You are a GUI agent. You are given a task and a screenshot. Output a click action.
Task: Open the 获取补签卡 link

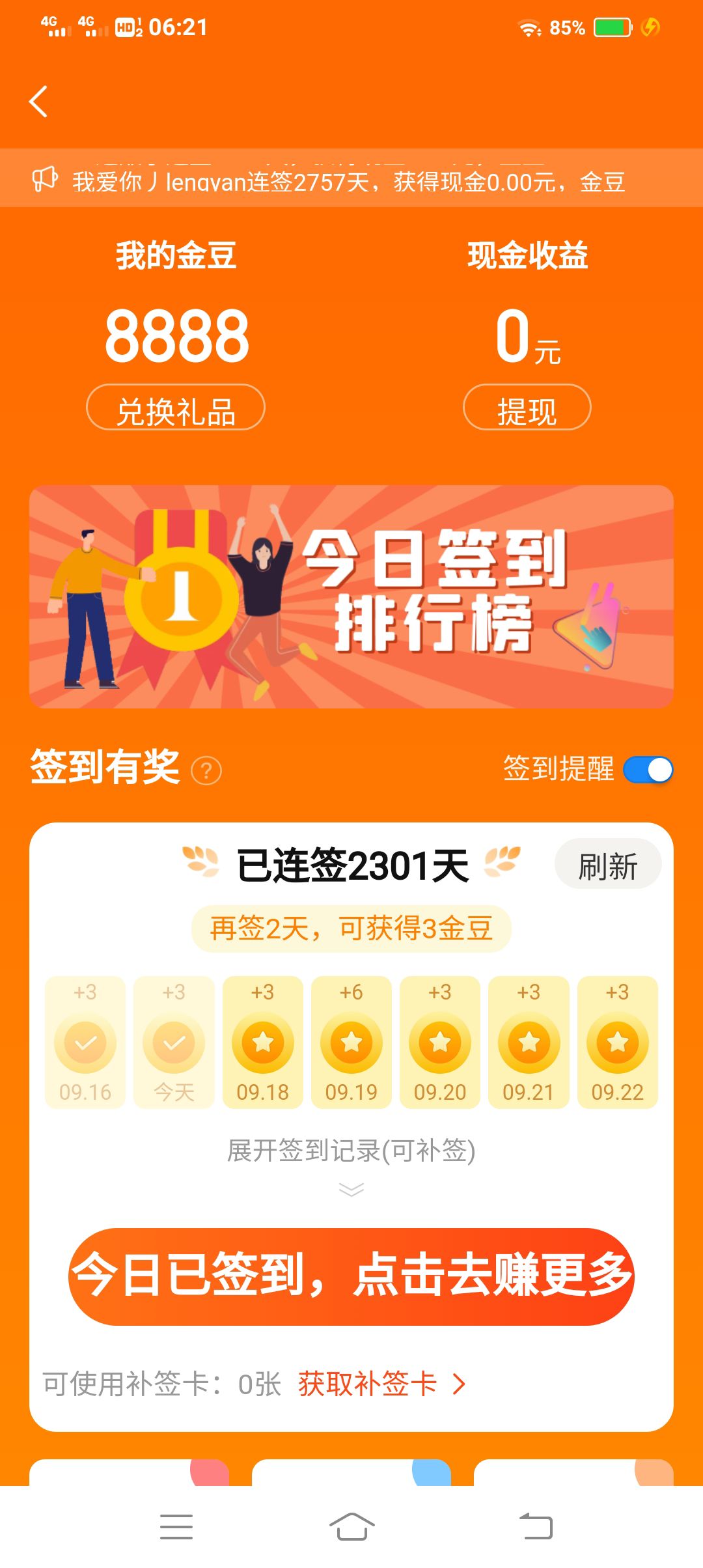click(x=381, y=1384)
